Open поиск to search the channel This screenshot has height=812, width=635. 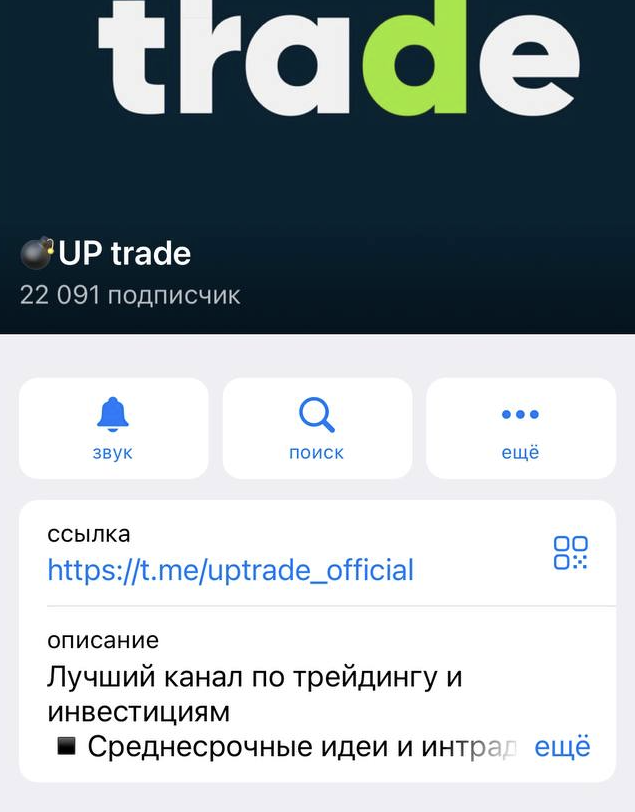(x=316, y=428)
